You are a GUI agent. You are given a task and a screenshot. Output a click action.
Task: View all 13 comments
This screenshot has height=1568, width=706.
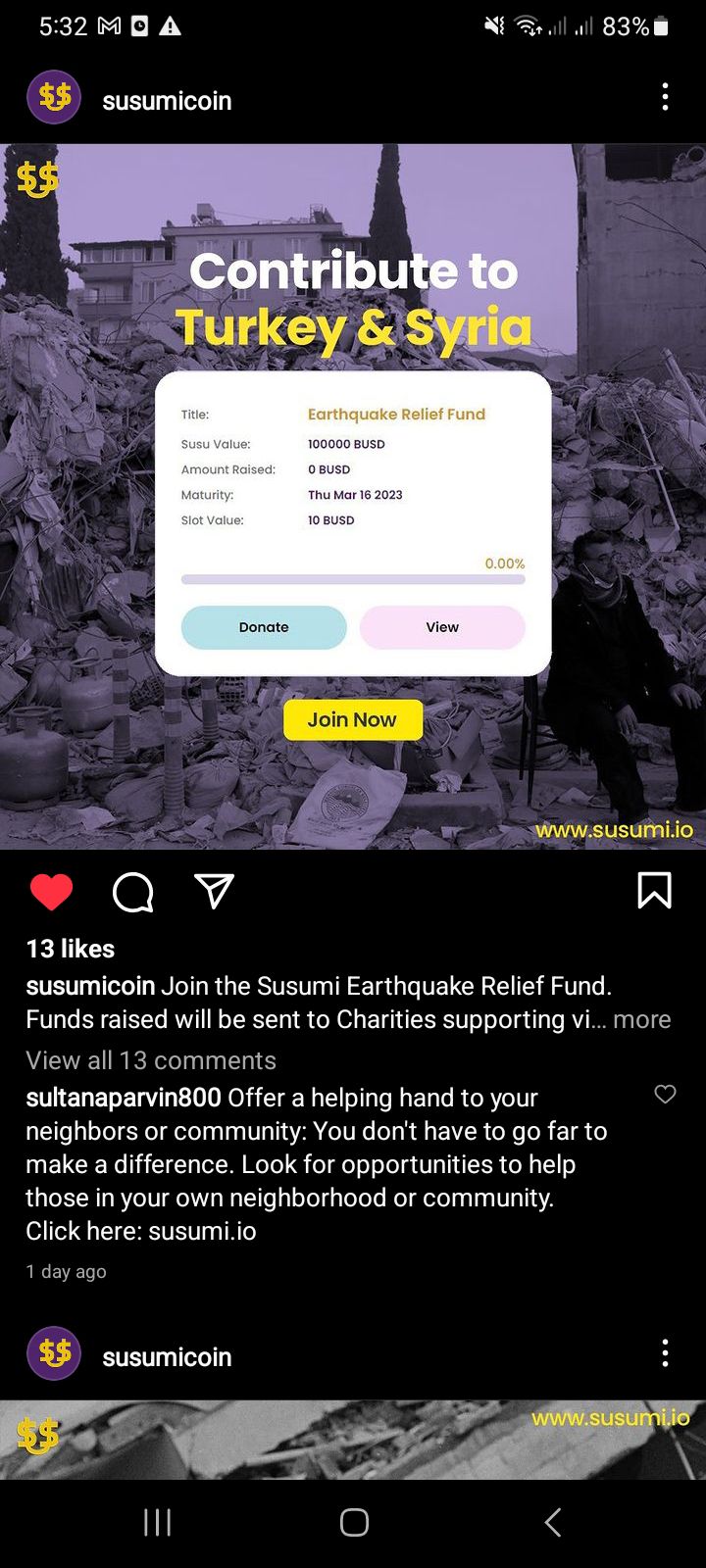[151, 1060]
